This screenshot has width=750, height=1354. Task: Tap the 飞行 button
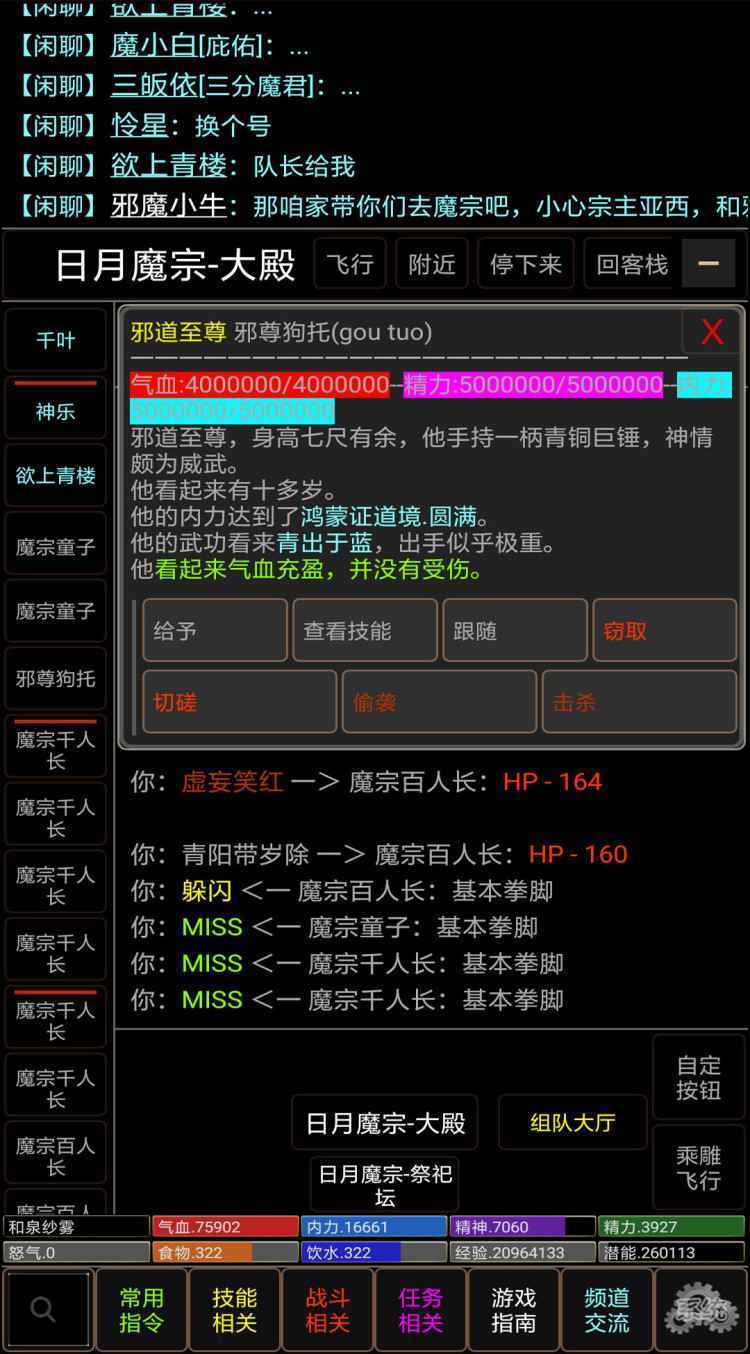[x=350, y=264]
